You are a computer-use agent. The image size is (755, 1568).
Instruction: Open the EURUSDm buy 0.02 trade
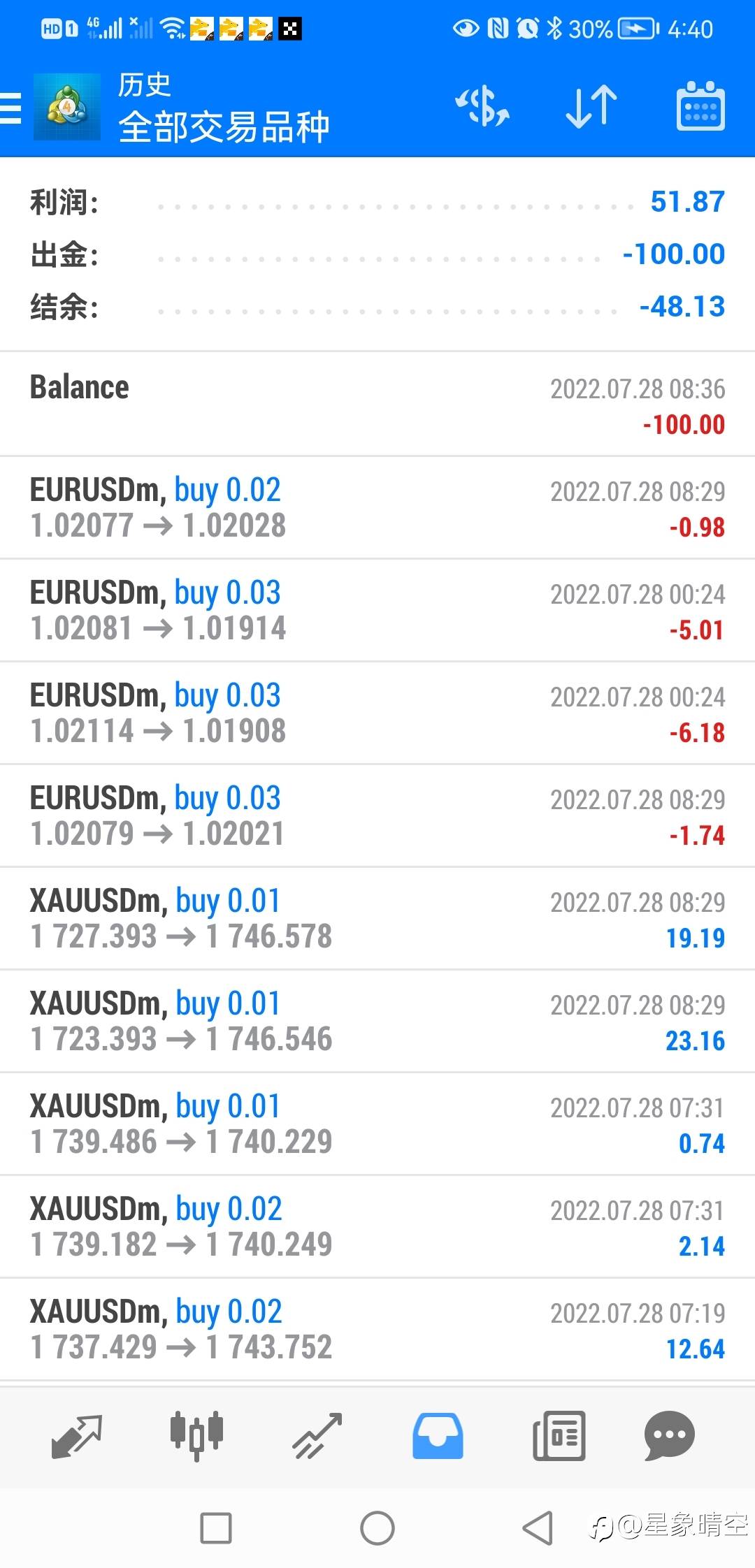[x=377, y=507]
